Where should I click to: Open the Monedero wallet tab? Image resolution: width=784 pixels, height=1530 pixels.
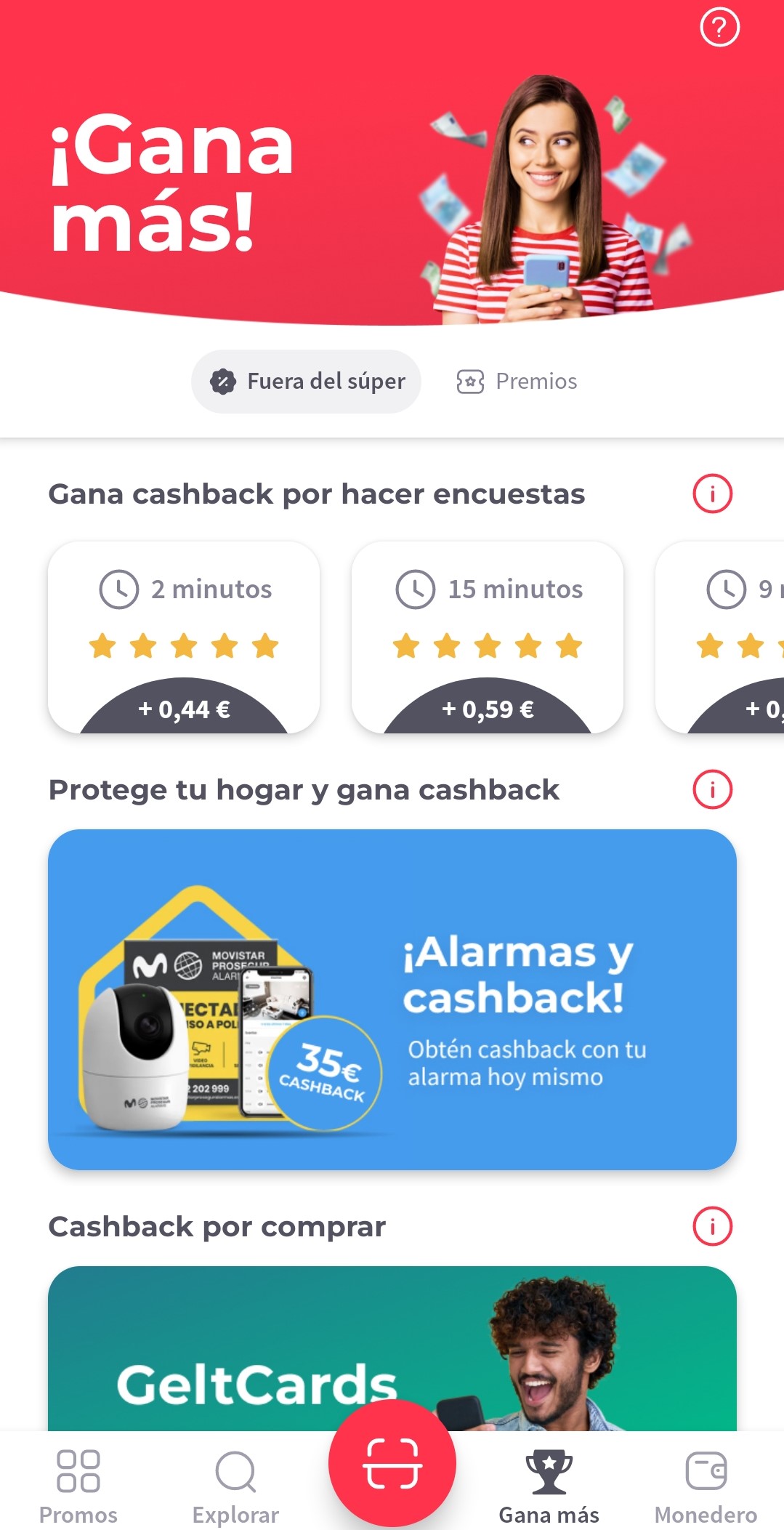706,1486
